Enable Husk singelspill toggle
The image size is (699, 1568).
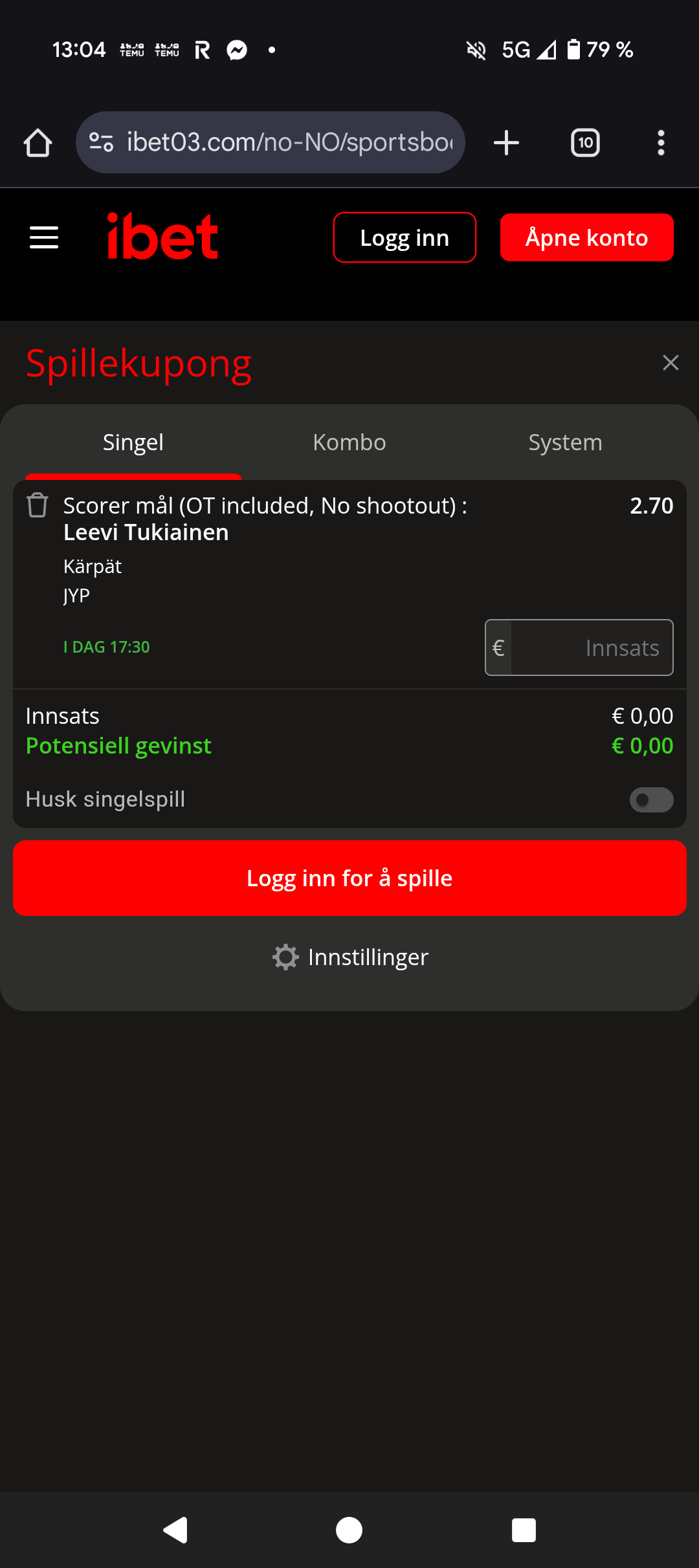pyautogui.click(x=651, y=800)
